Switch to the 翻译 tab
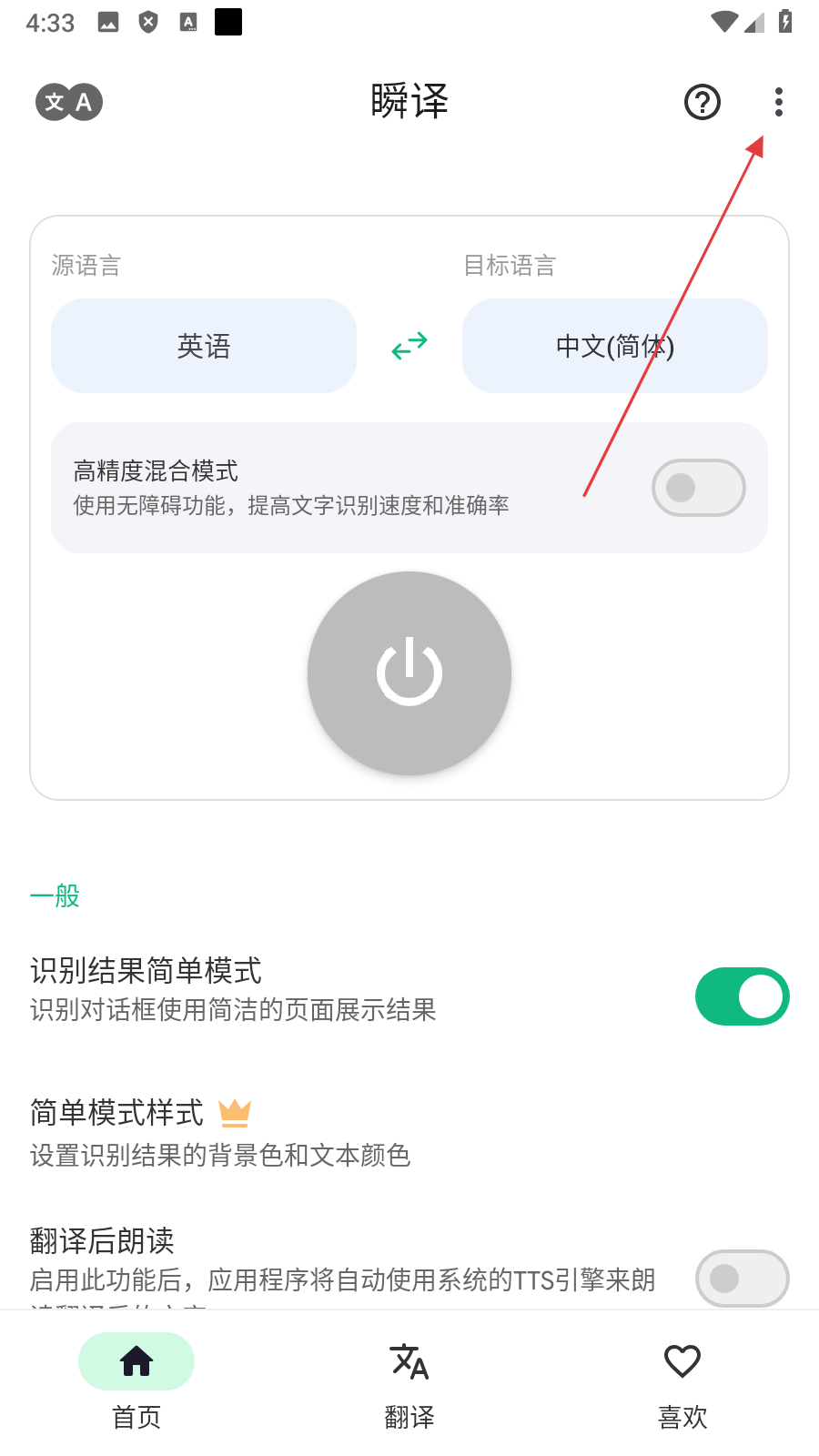Image resolution: width=819 pixels, height=1456 pixels. pyautogui.click(x=409, y=1381)
